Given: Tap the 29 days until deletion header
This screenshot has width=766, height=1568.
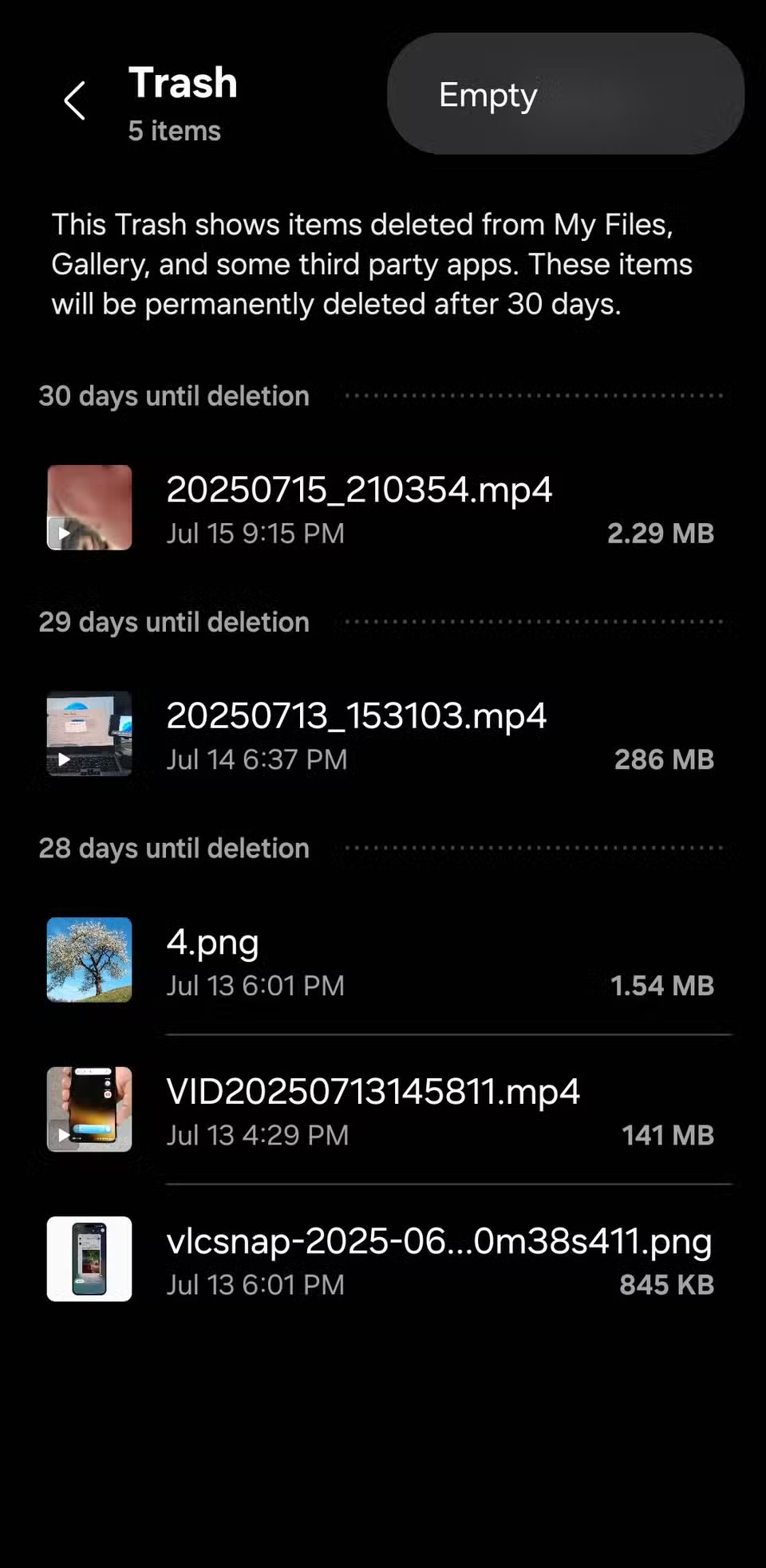Looking at the screenshot, I should (x=173, y=622).
